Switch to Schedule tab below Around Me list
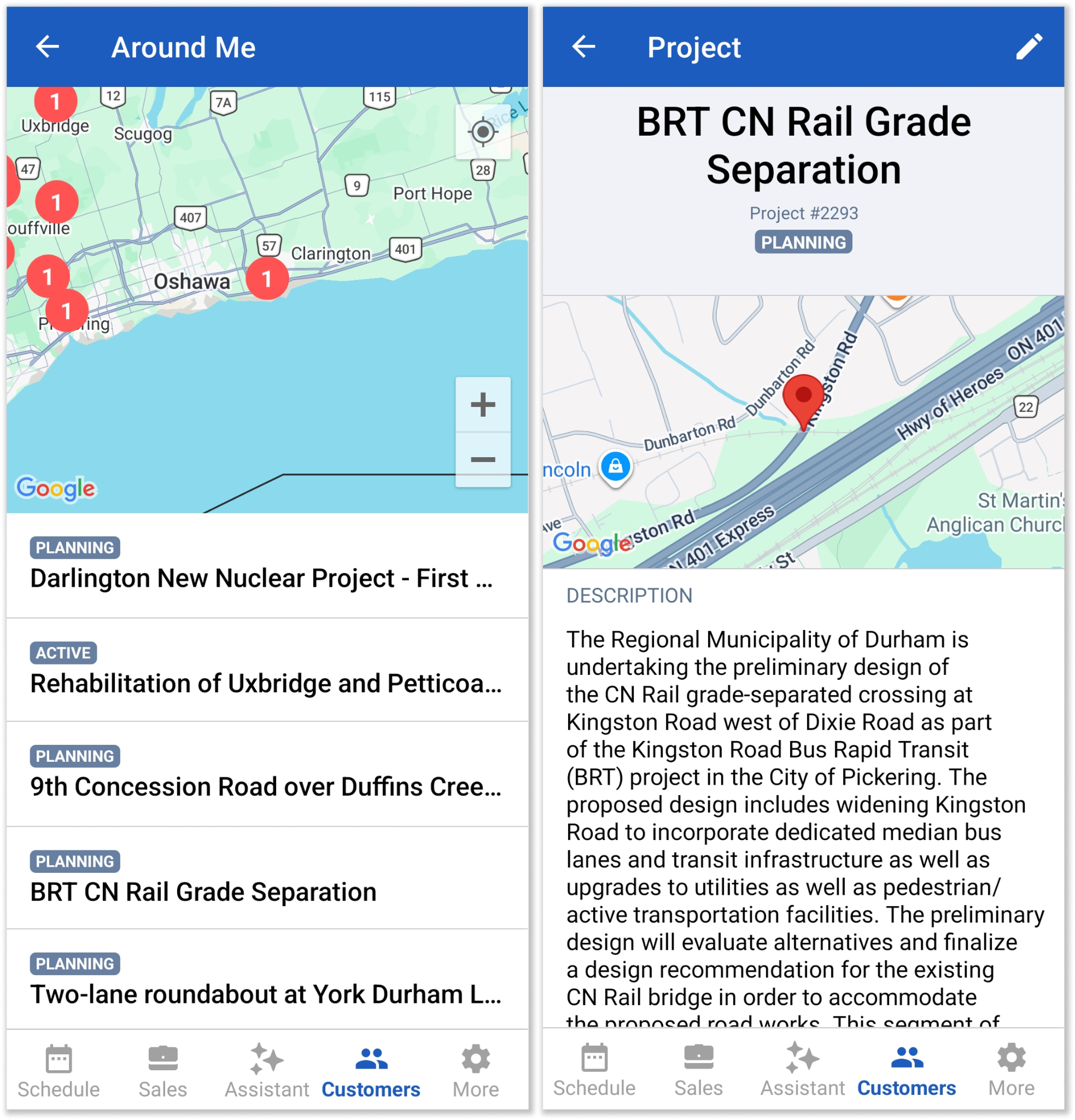This screenshot has width=1075, height=1120. point(59,1071)
